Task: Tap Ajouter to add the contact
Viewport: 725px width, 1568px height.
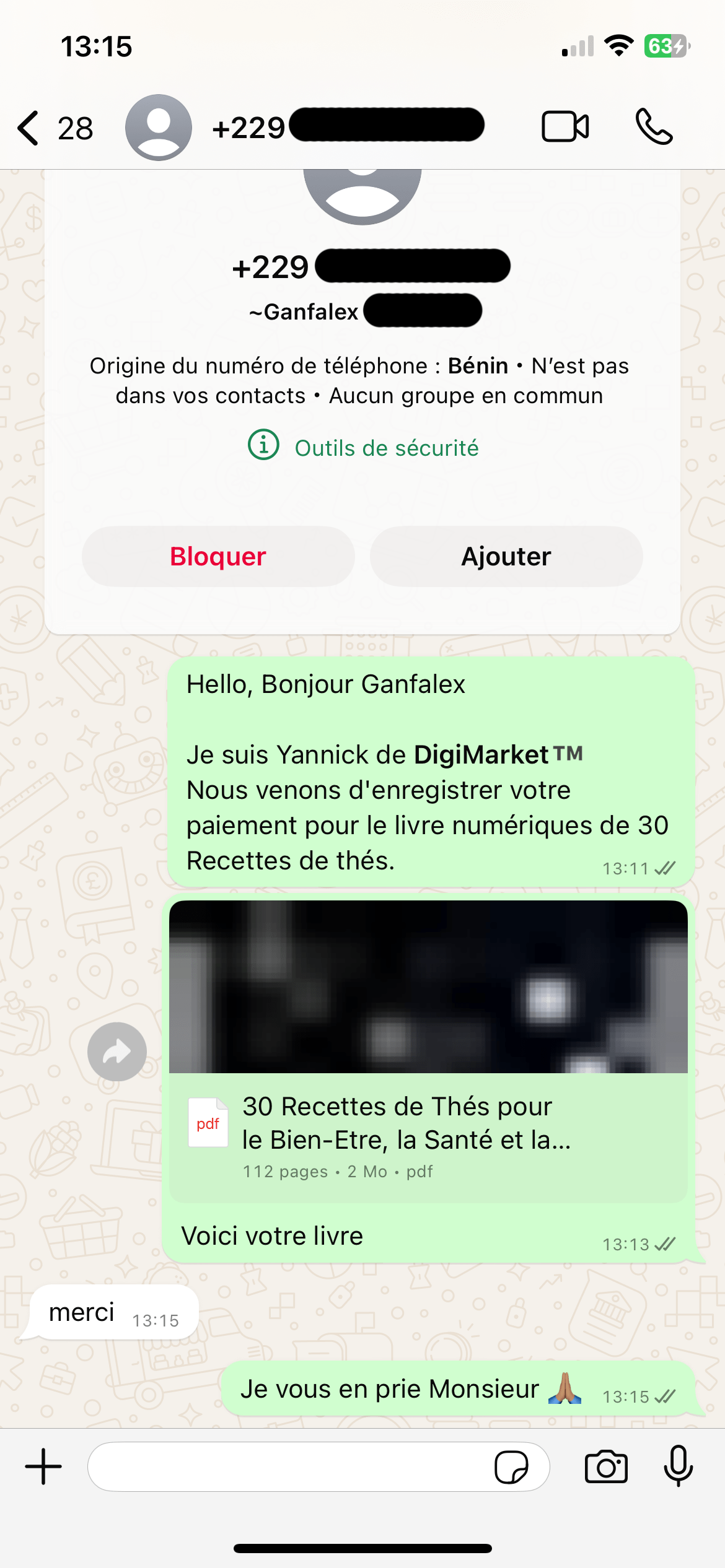Action: point(506,556)
